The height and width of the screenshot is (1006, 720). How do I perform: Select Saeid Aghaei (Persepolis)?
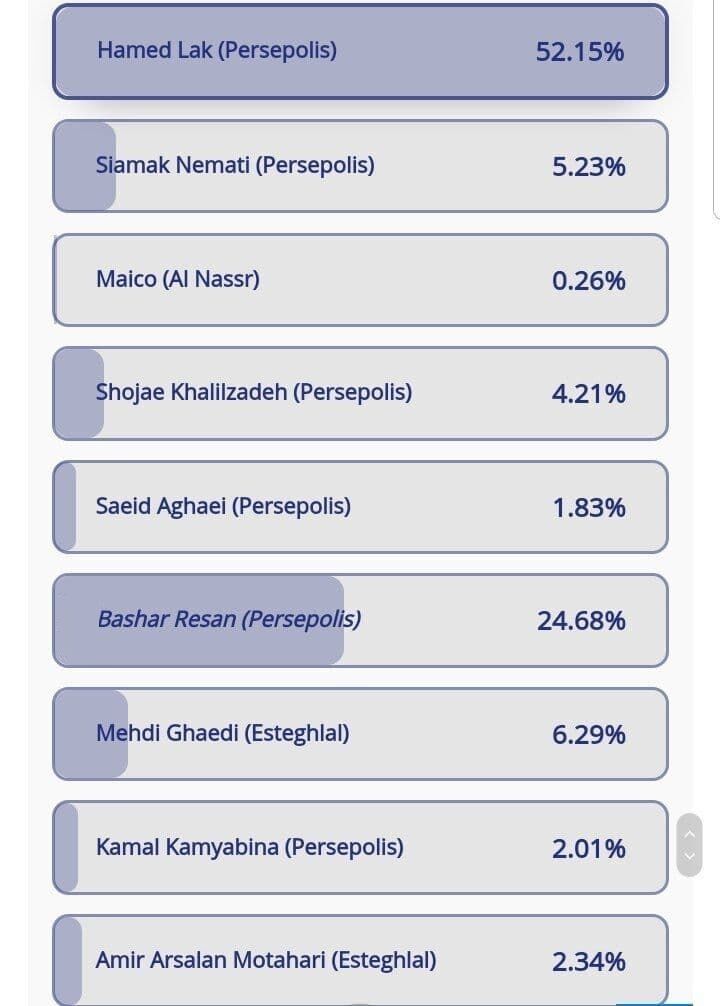pyautogui.click(x=360, y=506)
